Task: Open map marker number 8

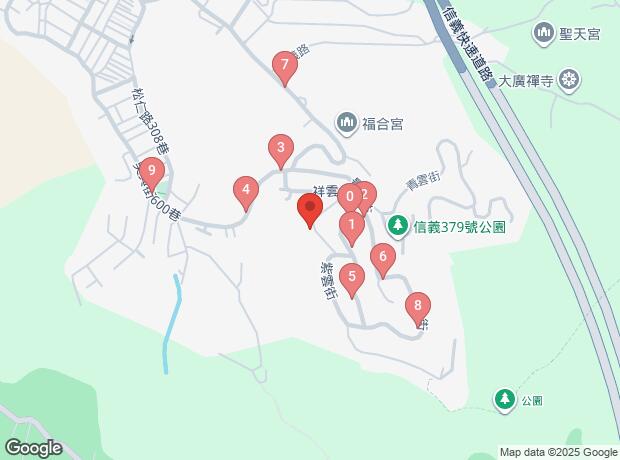Action: 418,307
